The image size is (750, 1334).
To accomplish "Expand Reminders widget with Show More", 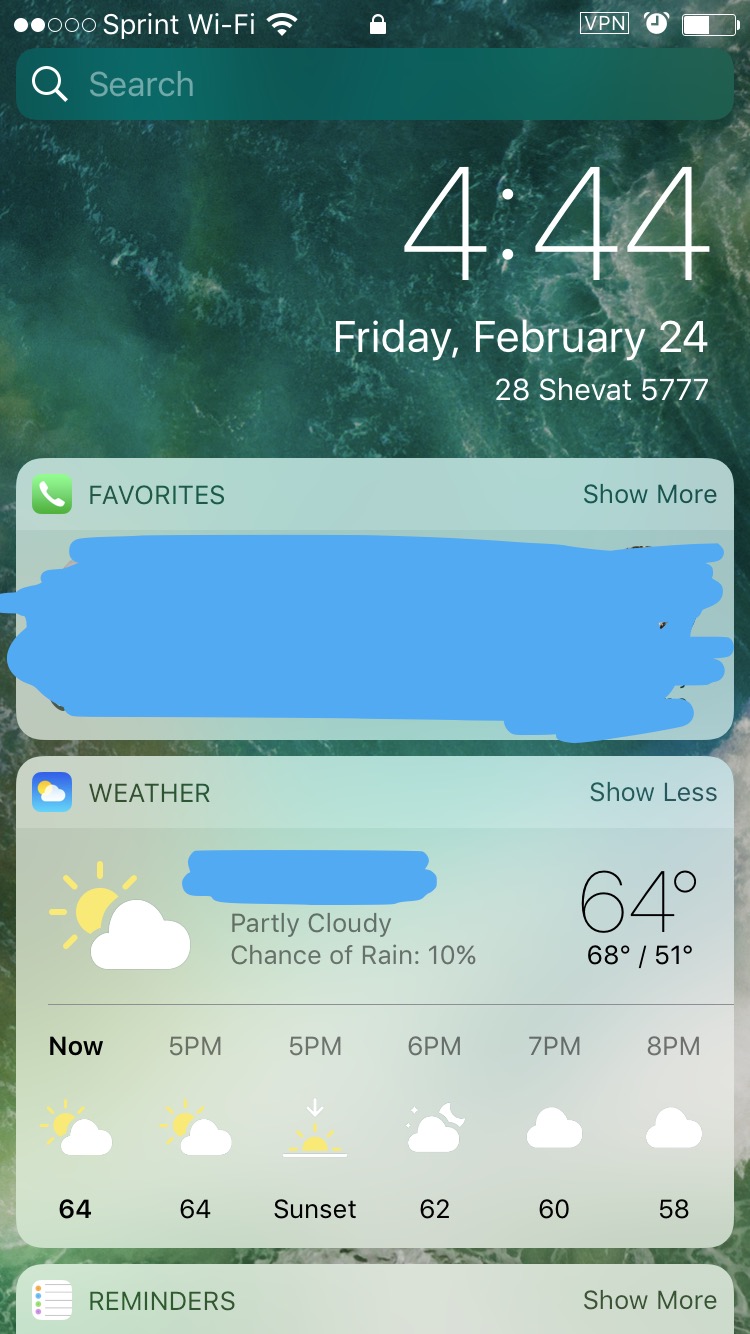I will point(650,1300).
